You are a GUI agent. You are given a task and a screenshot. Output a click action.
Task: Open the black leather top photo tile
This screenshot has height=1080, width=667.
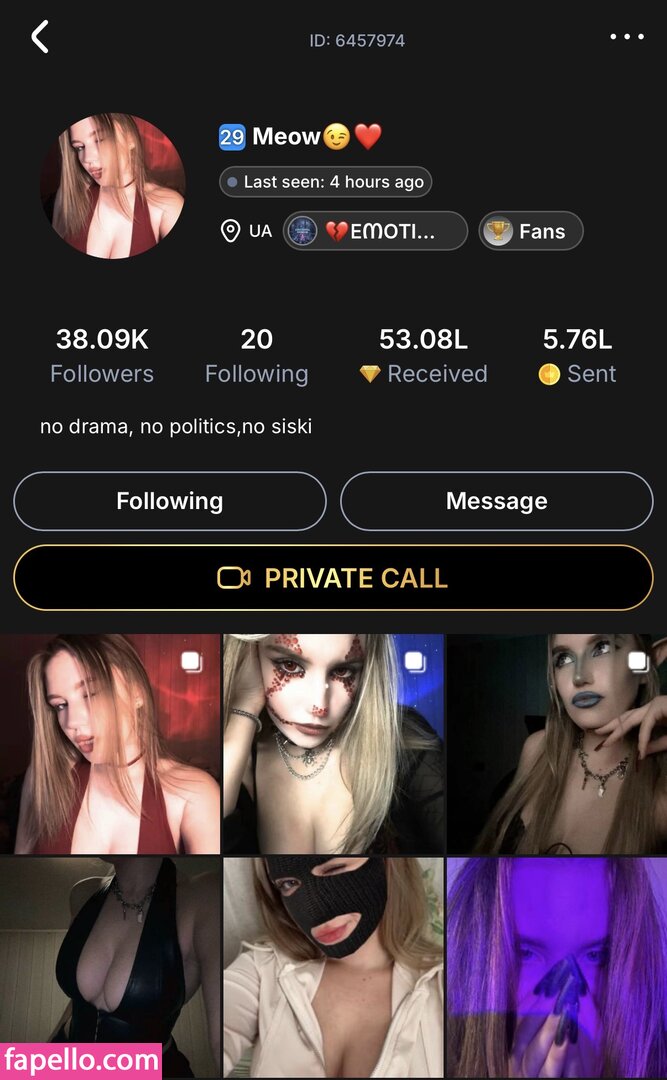point(110,966)
